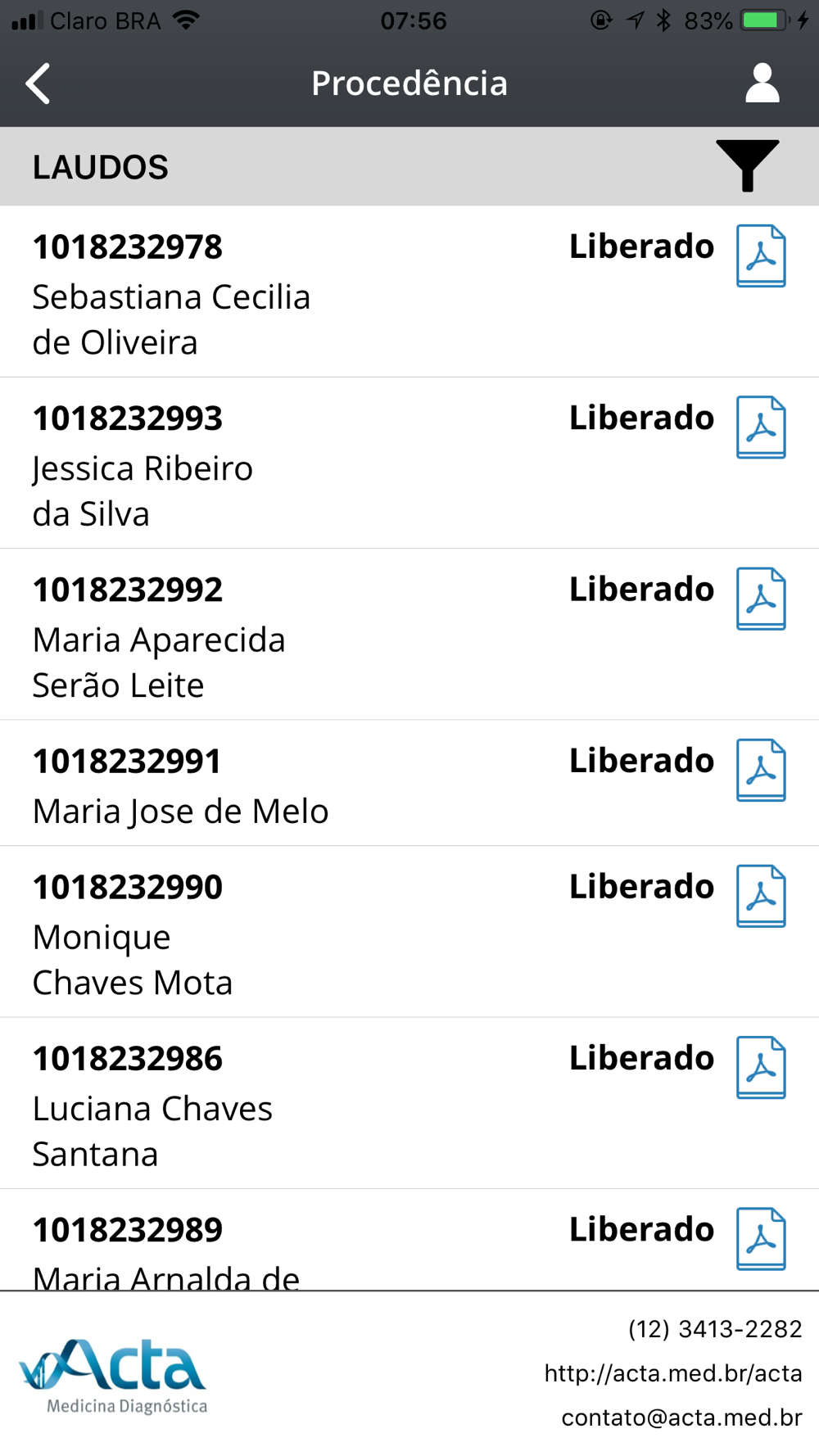
Task: Open the user profile icon
Action: tap(762, 83)
